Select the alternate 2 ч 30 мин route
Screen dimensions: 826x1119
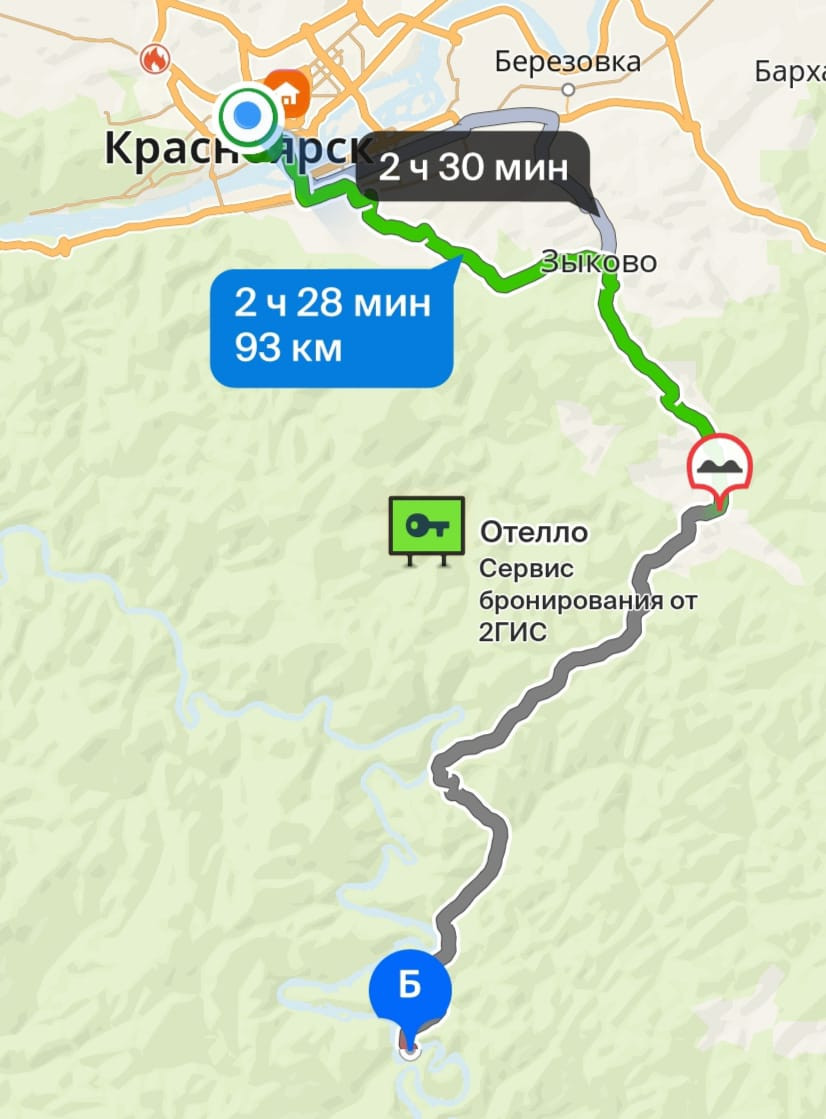coord(472,167)
